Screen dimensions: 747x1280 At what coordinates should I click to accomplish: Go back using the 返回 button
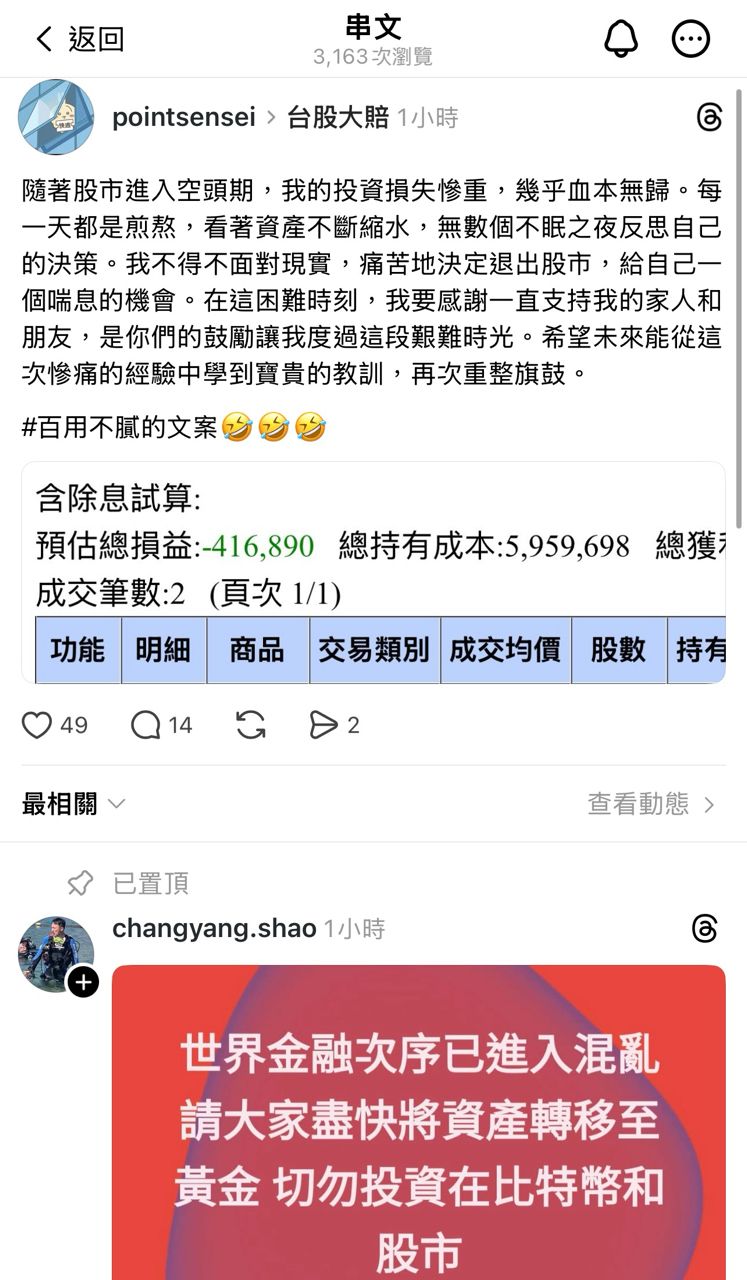pos(79,39)
